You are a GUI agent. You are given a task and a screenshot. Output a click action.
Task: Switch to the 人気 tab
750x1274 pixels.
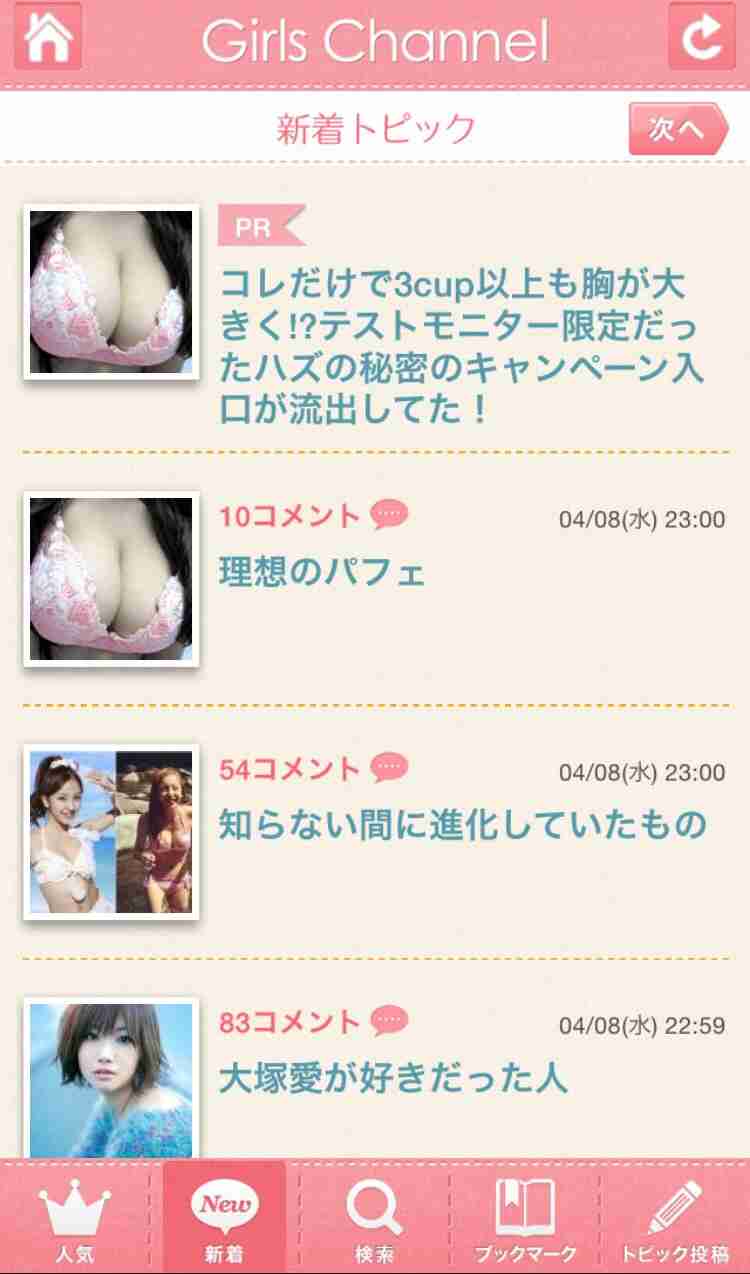click(x=75, y=1217)
